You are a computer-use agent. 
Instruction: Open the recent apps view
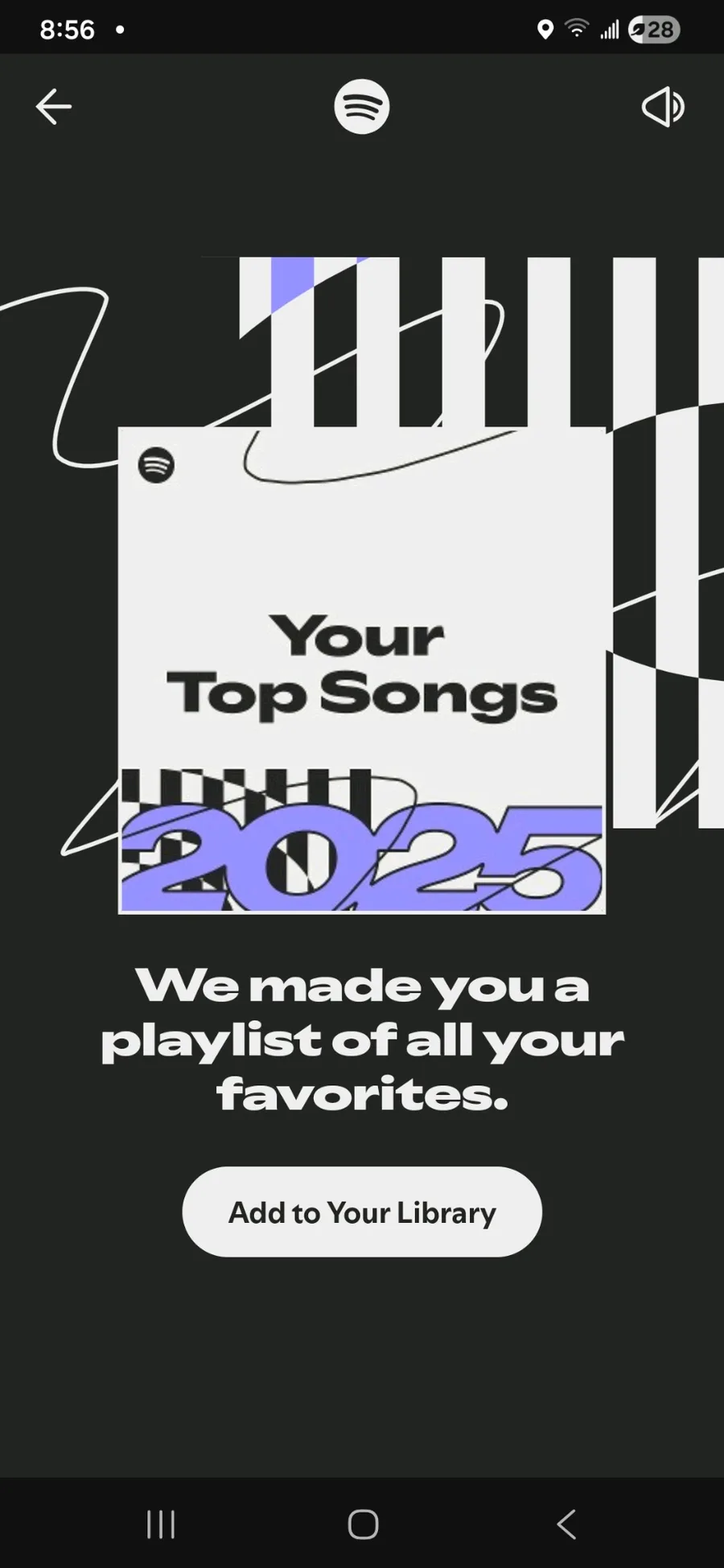(161, 1524)
